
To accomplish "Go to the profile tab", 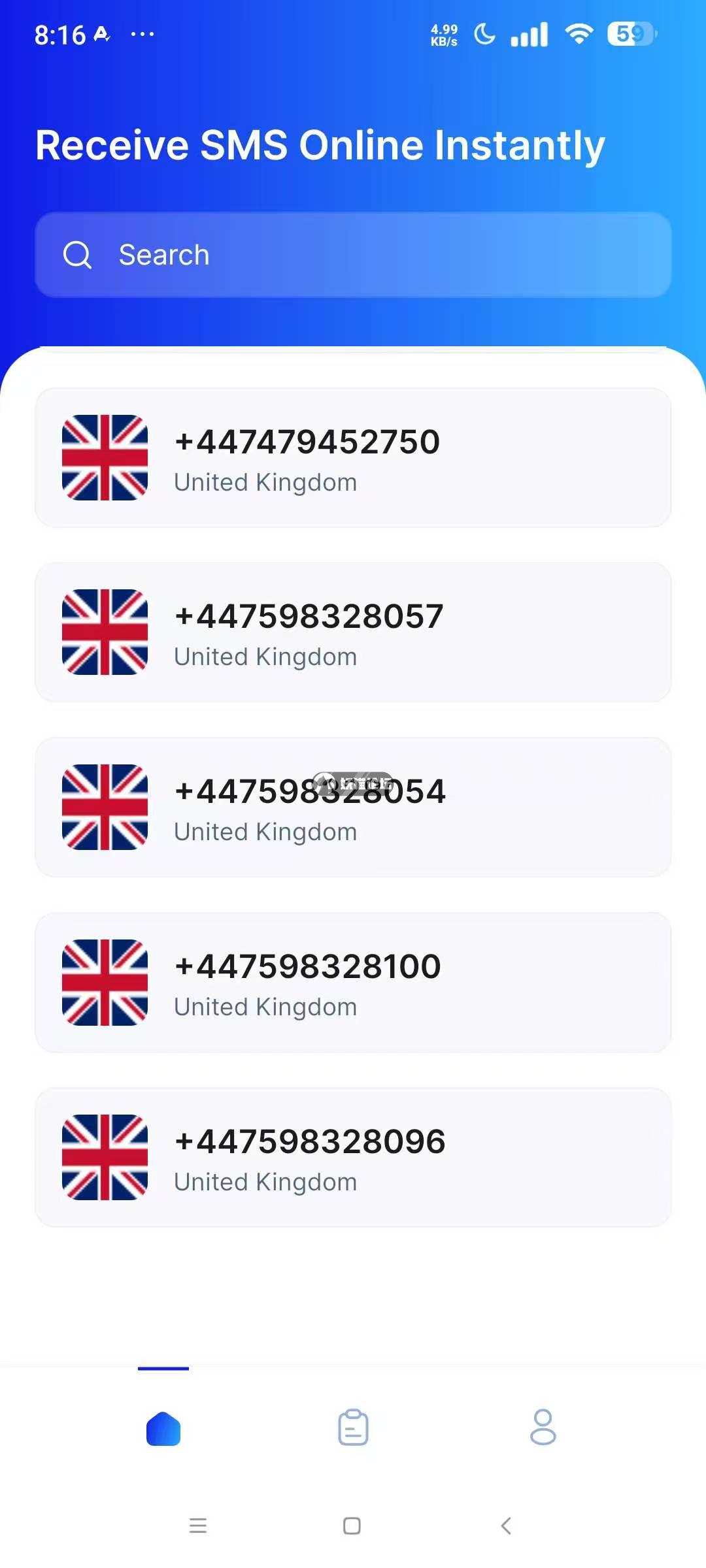I will (x=543, y=1427).
